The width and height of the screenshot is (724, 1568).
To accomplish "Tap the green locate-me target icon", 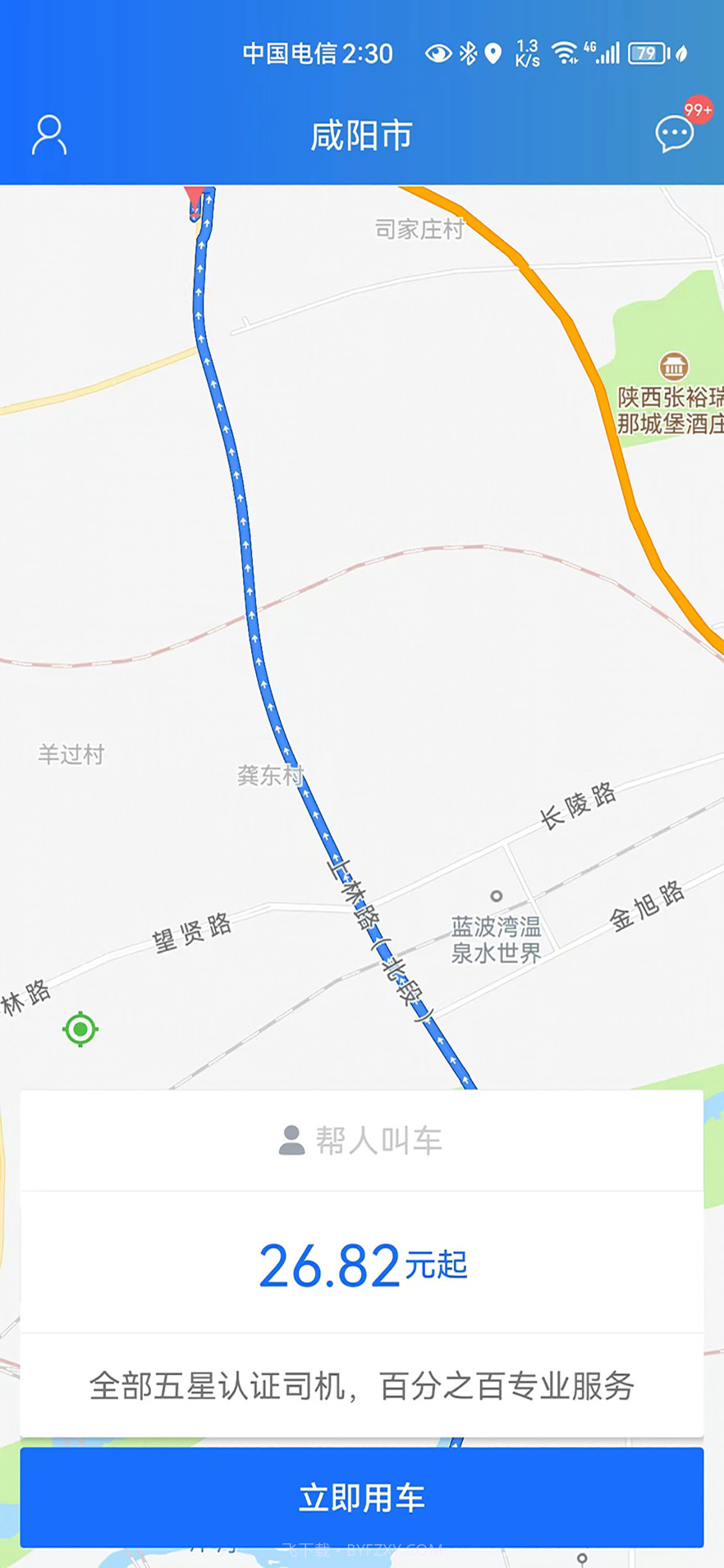I will coord(79,1029).
